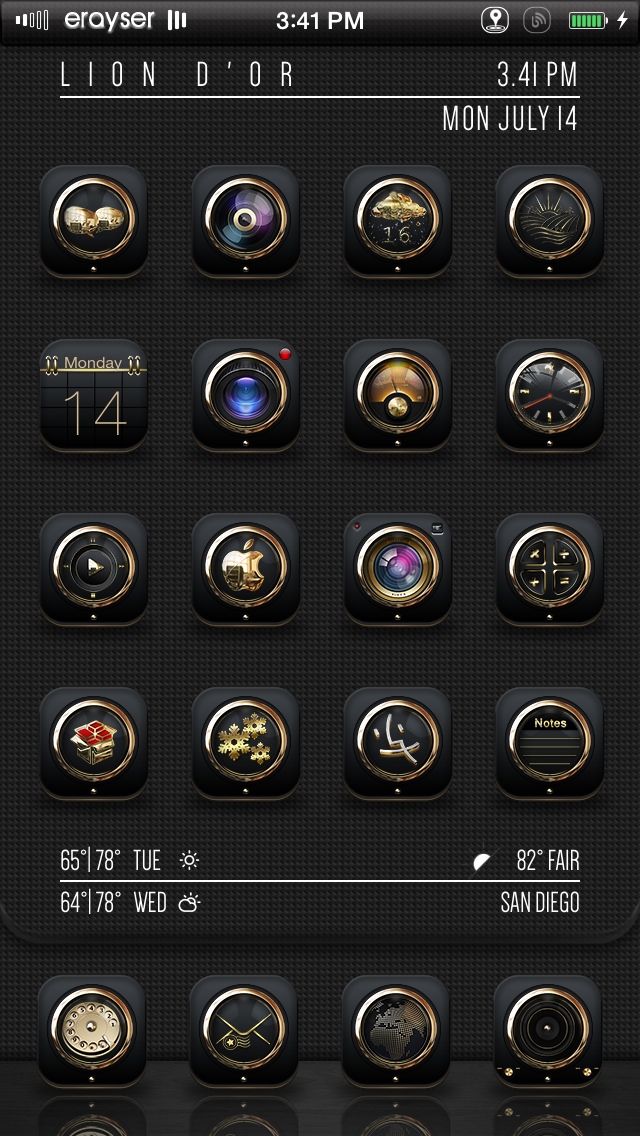Open the gold chat bubbles app

click(x=94, y=217)
